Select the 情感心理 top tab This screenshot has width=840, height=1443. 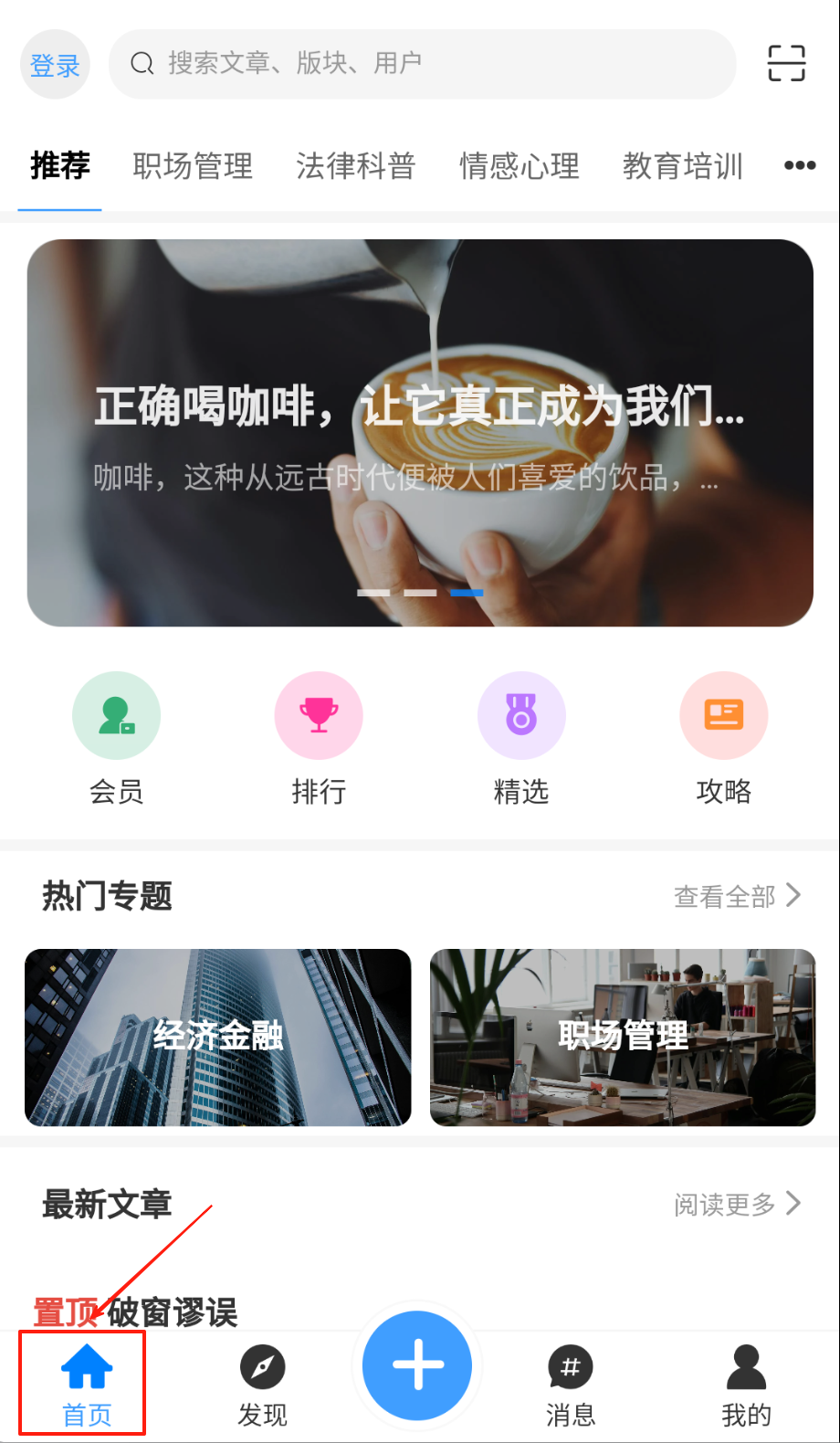coord(519,166)
